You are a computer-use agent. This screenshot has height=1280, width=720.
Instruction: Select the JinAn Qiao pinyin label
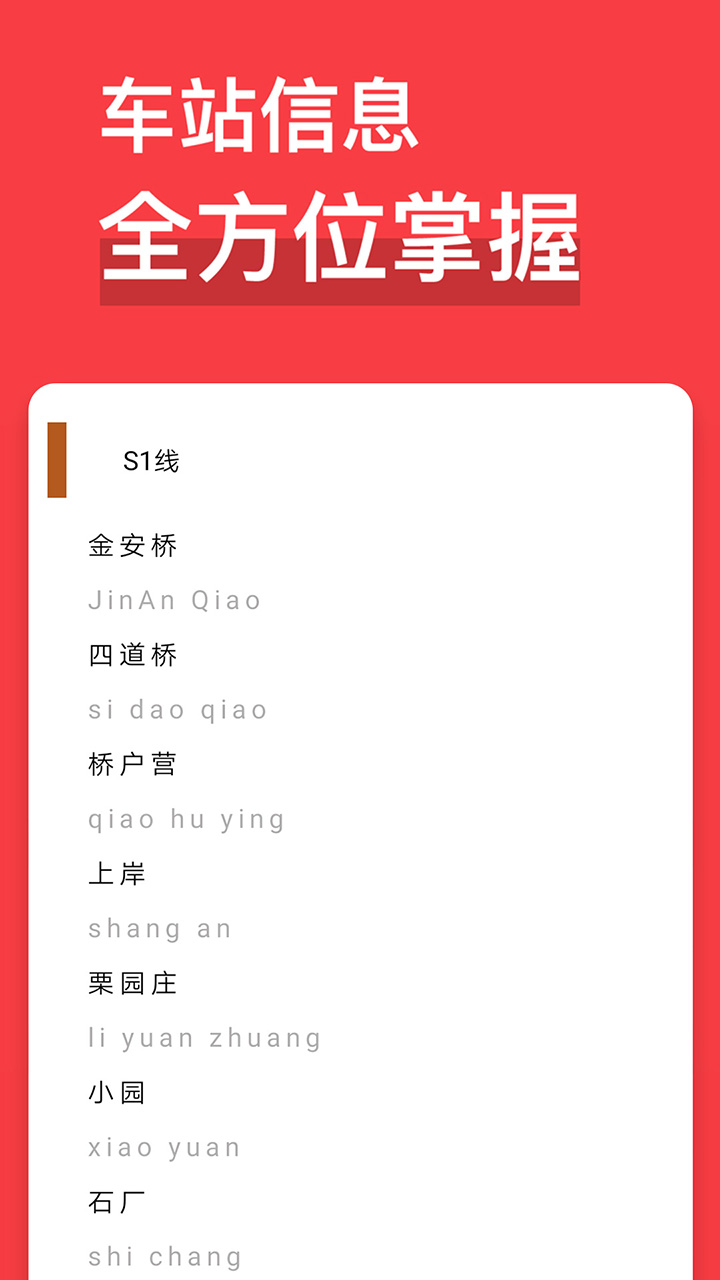[x=173, y=599]
